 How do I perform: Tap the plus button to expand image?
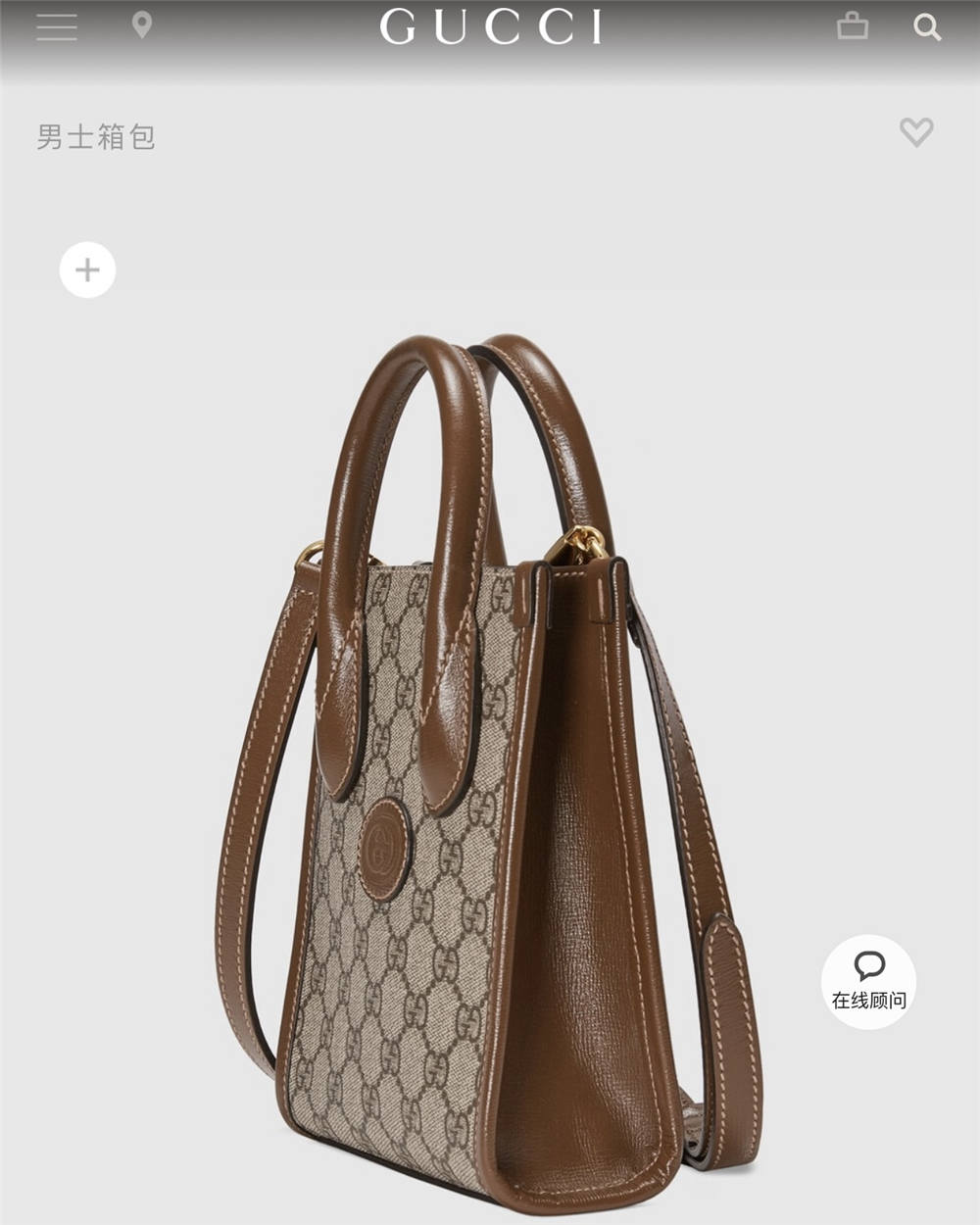click(87, 269)
